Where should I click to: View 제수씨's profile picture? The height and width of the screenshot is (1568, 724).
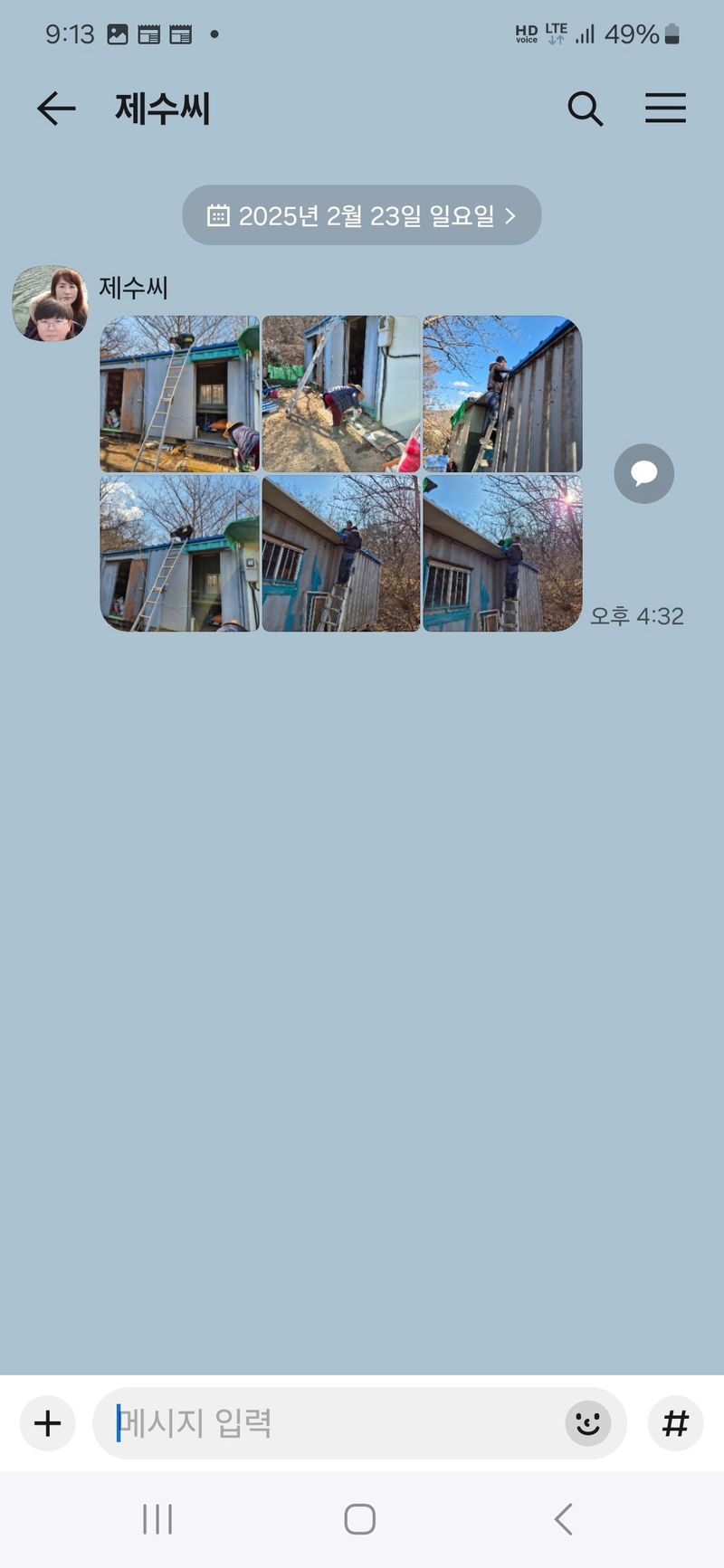pos(50,303)
